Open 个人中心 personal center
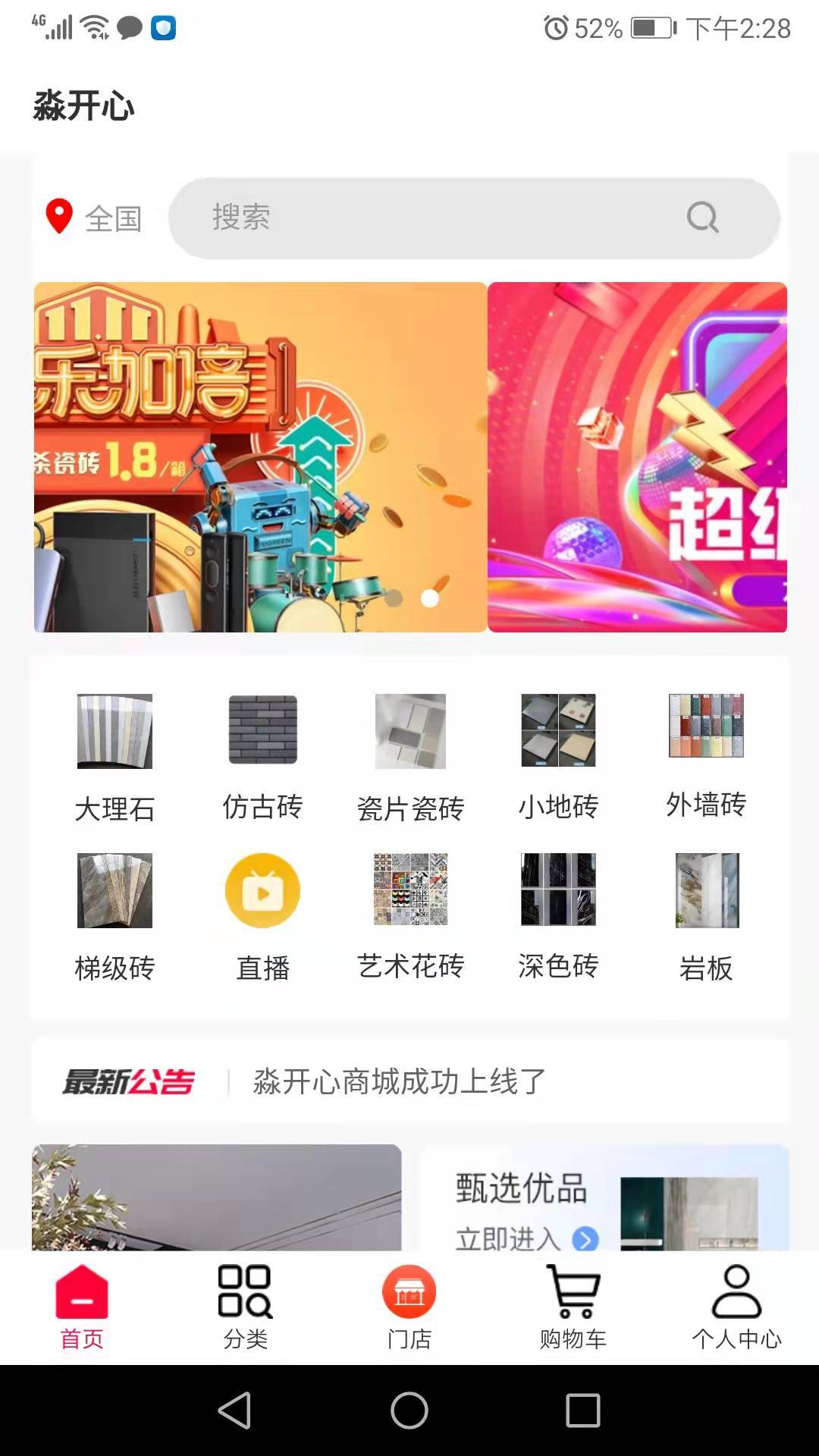Viewport: 819px width, 1456px height. 736,1304
